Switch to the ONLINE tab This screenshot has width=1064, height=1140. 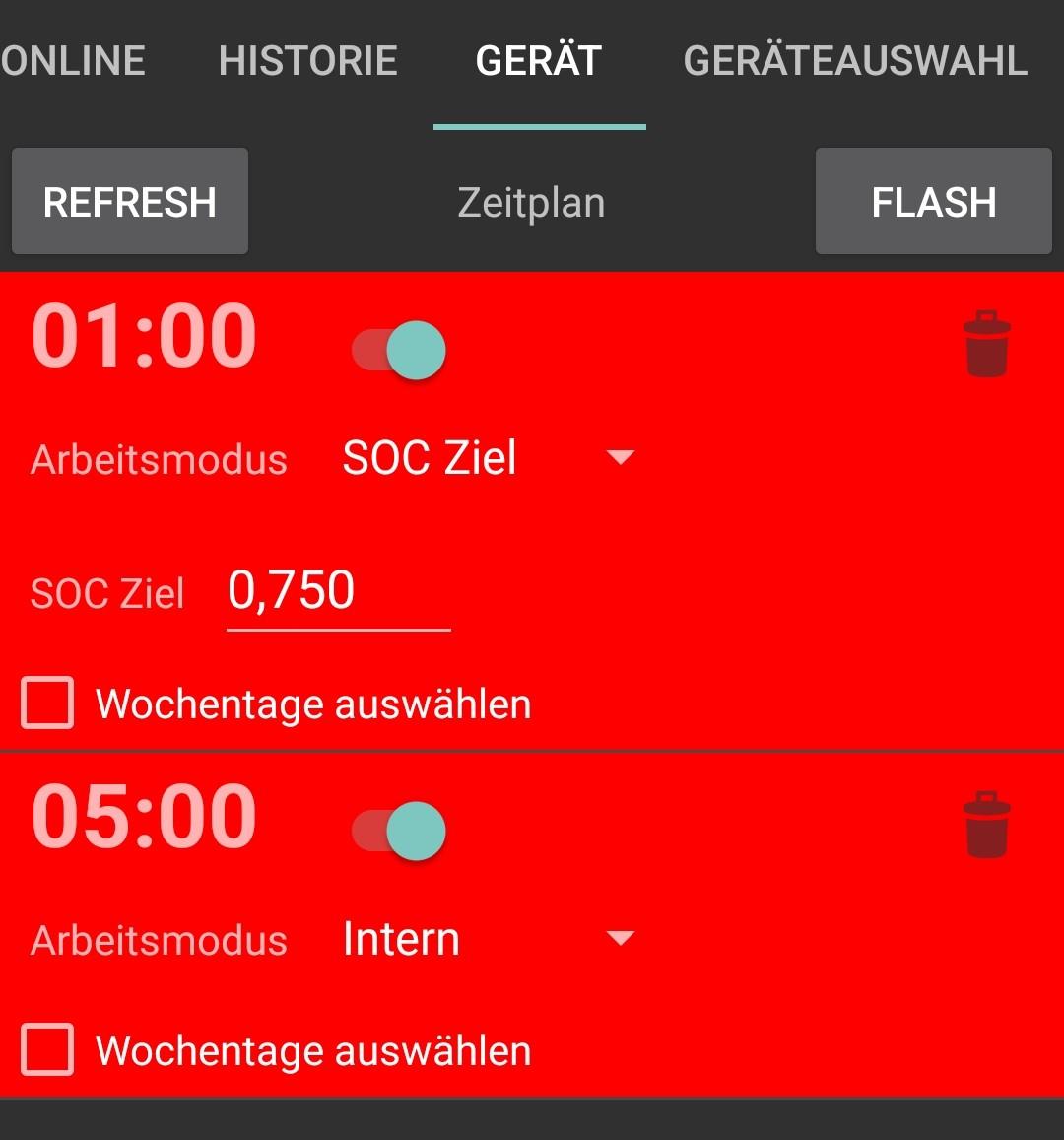pos(73,61)
